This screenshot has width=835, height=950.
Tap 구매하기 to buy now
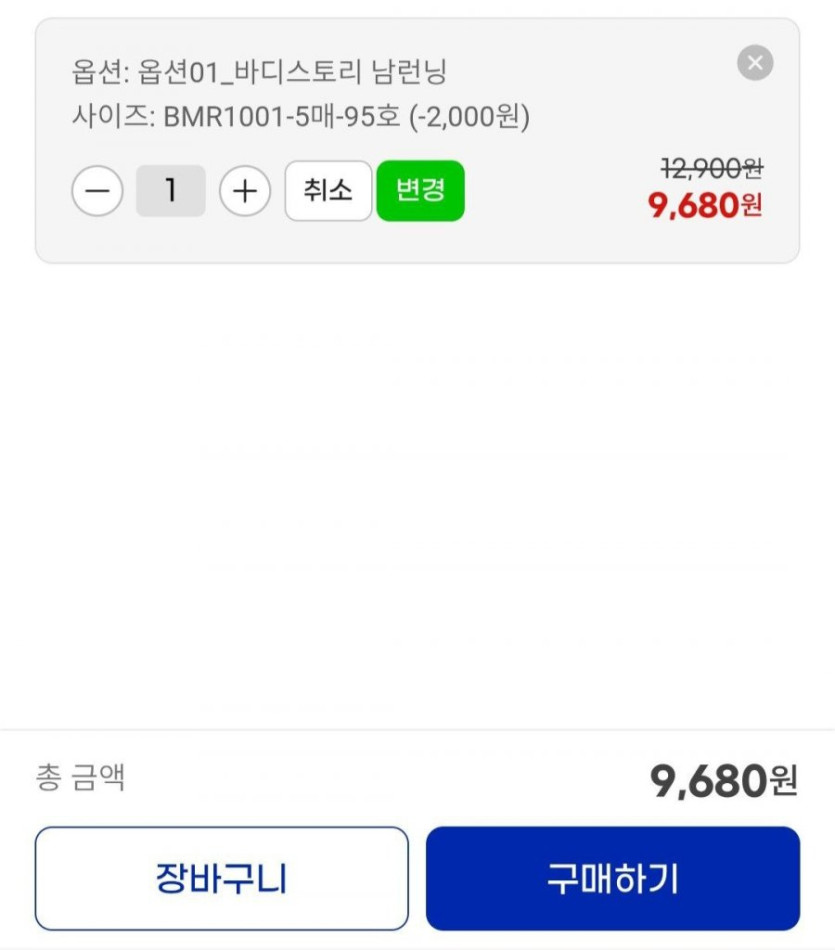click(612, 878)
